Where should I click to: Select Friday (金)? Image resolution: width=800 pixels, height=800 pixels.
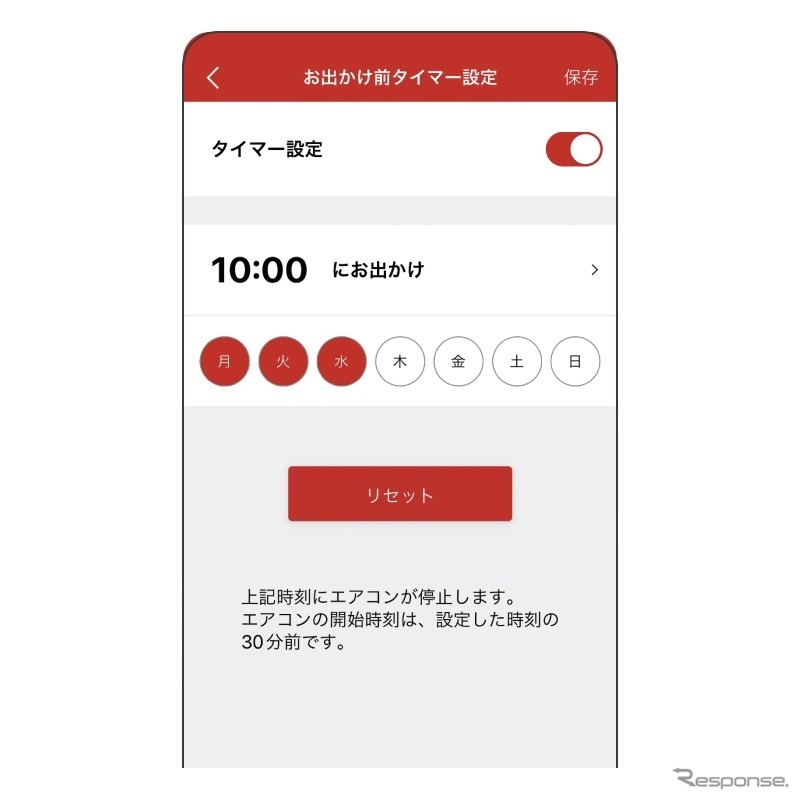point(458,361)
